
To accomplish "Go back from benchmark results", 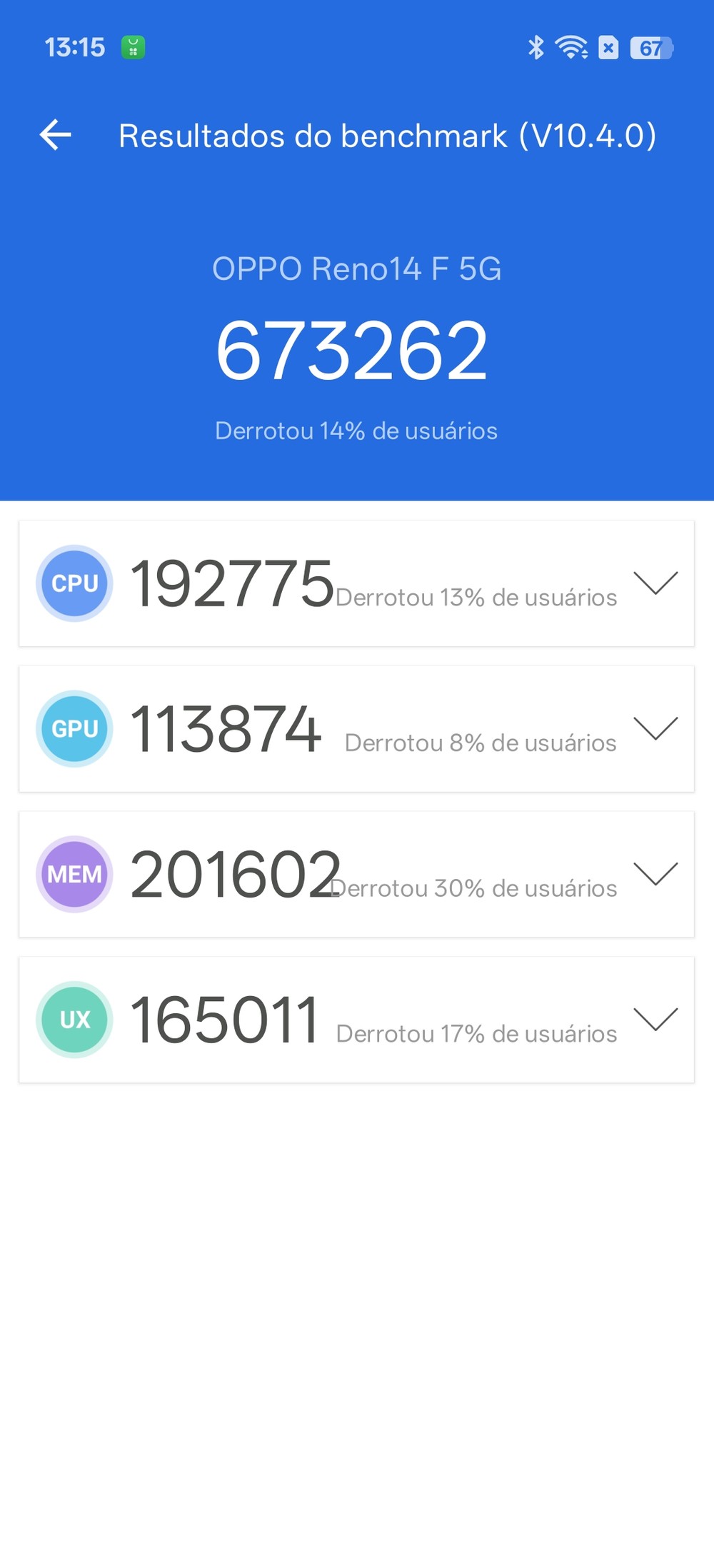I will click(x=56, y=135).
